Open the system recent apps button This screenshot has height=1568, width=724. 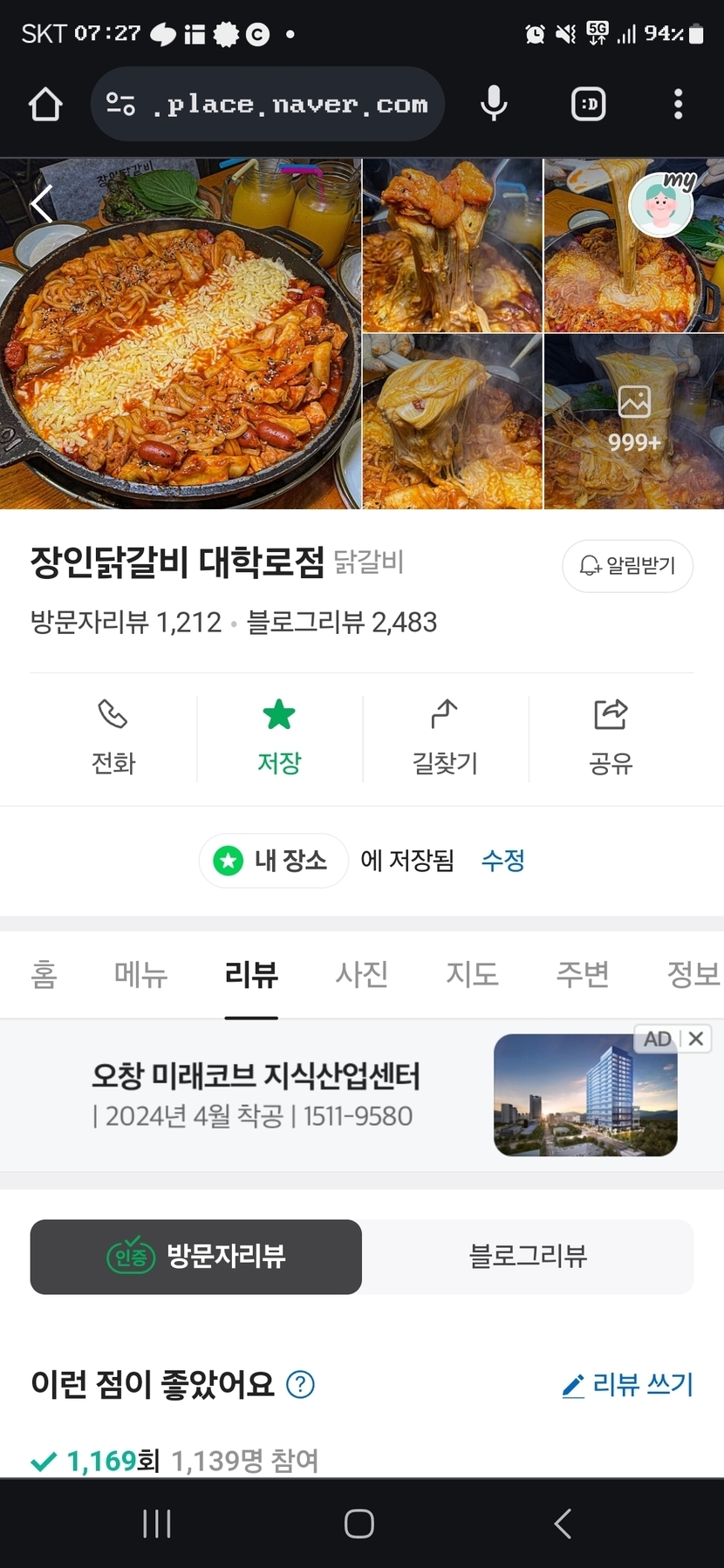[x=157, y=1524]
